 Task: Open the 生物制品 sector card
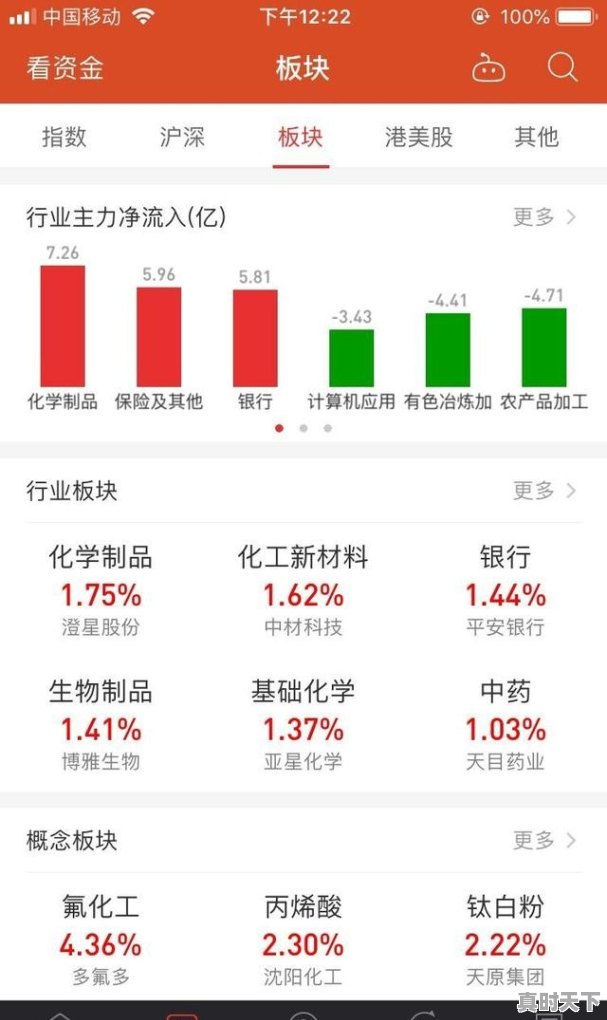(x=101, y=727)
